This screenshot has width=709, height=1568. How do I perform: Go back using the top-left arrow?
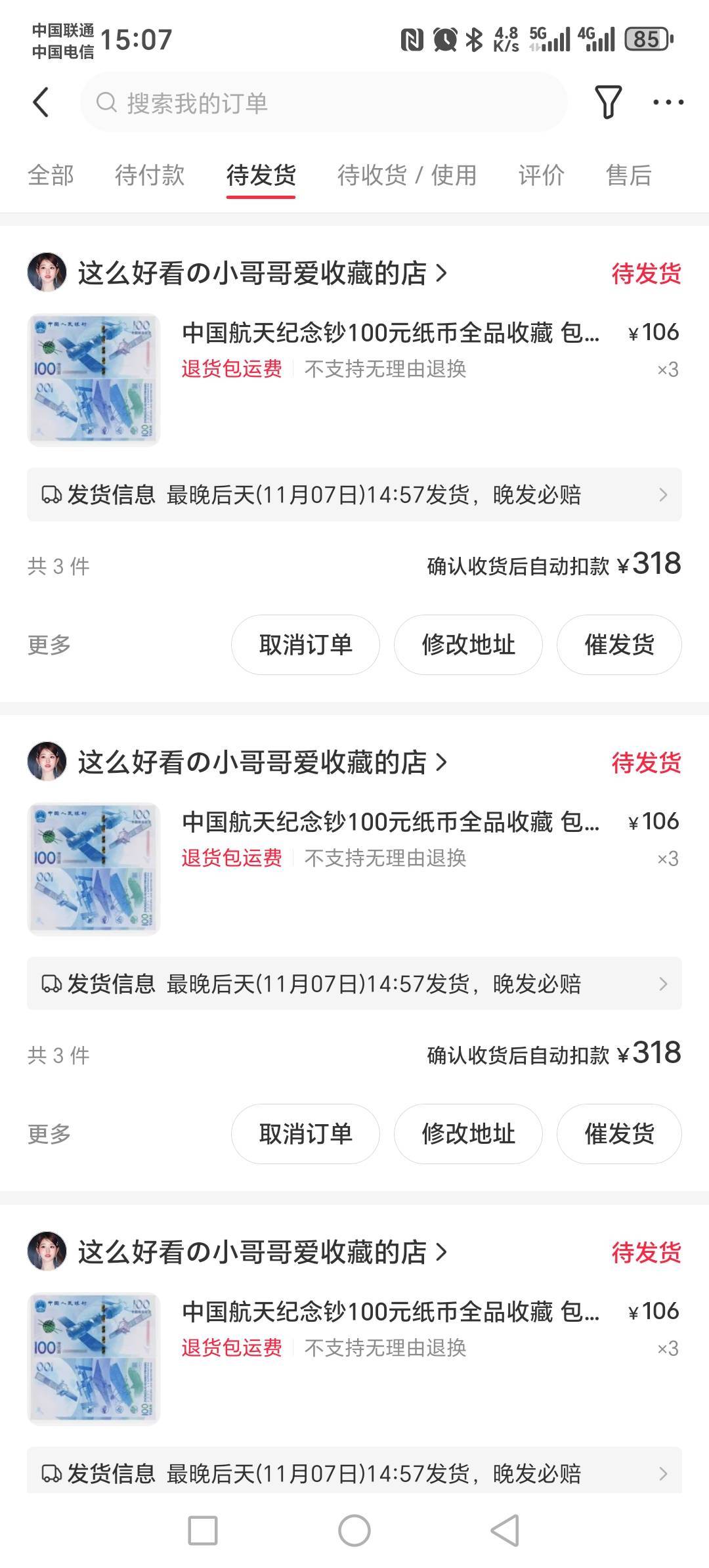(x=41, y=102)
